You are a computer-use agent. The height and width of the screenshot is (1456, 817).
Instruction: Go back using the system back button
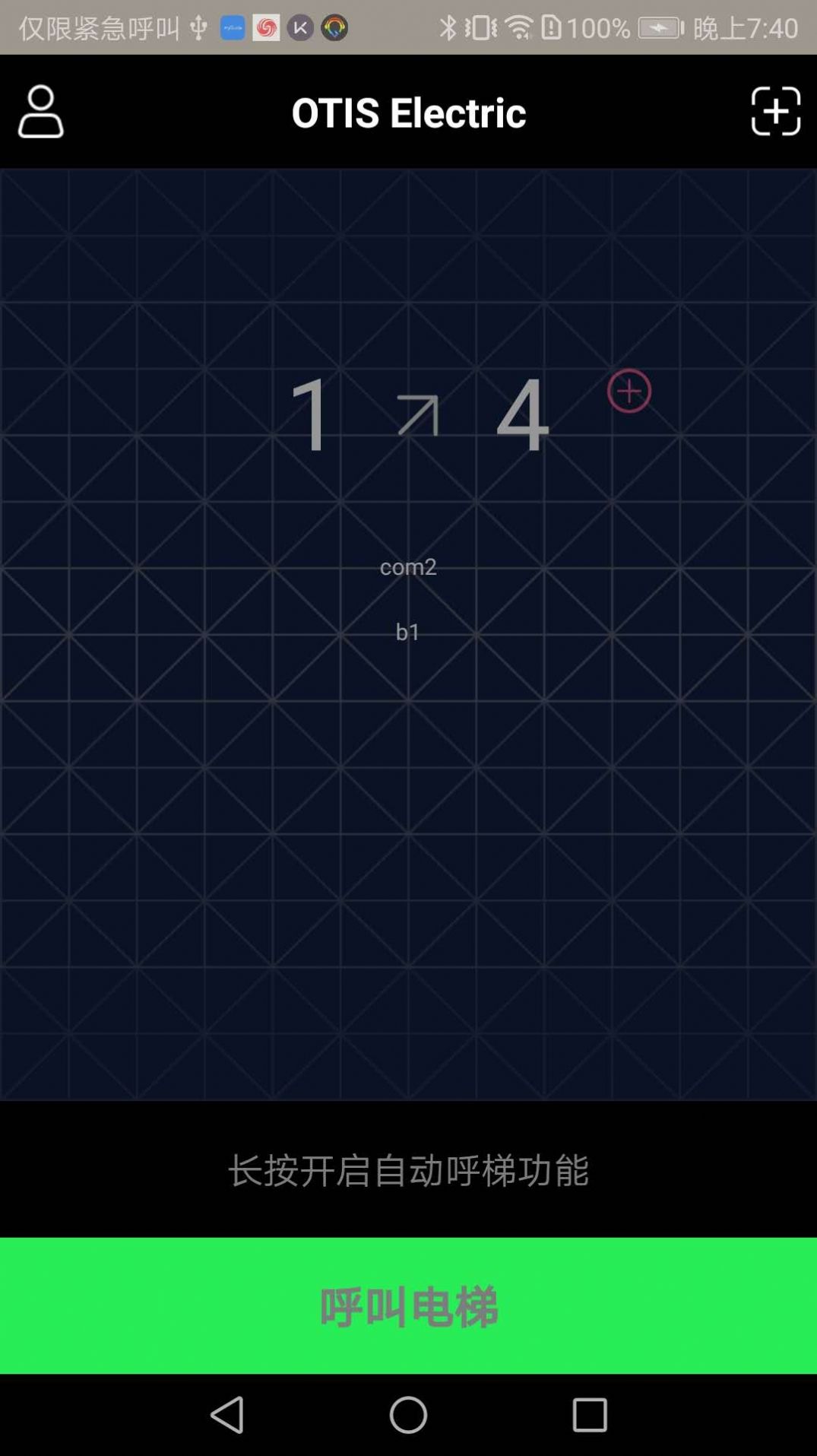pyautogui.click(x=226, y=1415)
